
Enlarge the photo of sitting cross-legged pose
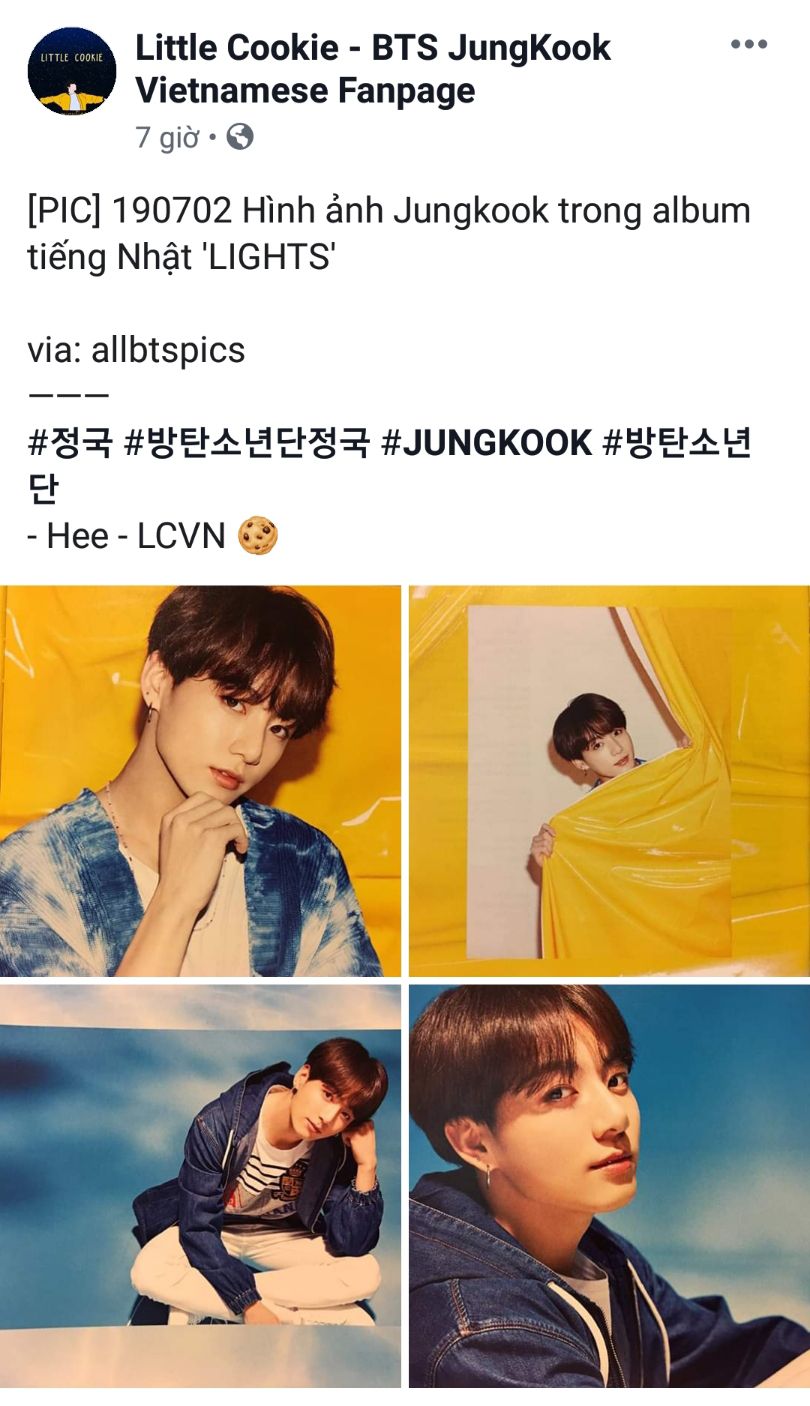[x=200, y=1185]
